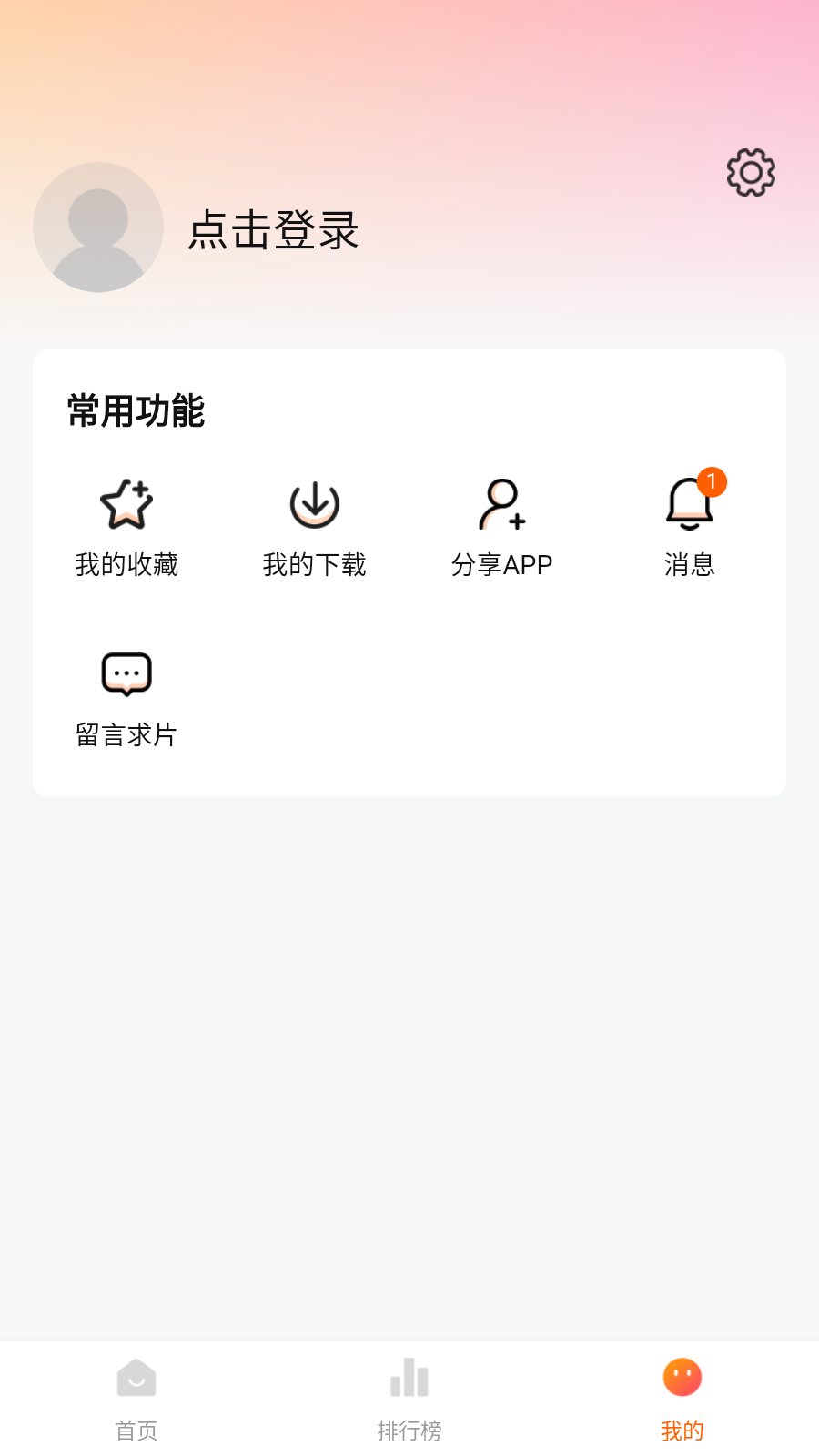Switch to the 首页 tab
The width and height of the screenshot is (819, 1456).
point(136,1401)
